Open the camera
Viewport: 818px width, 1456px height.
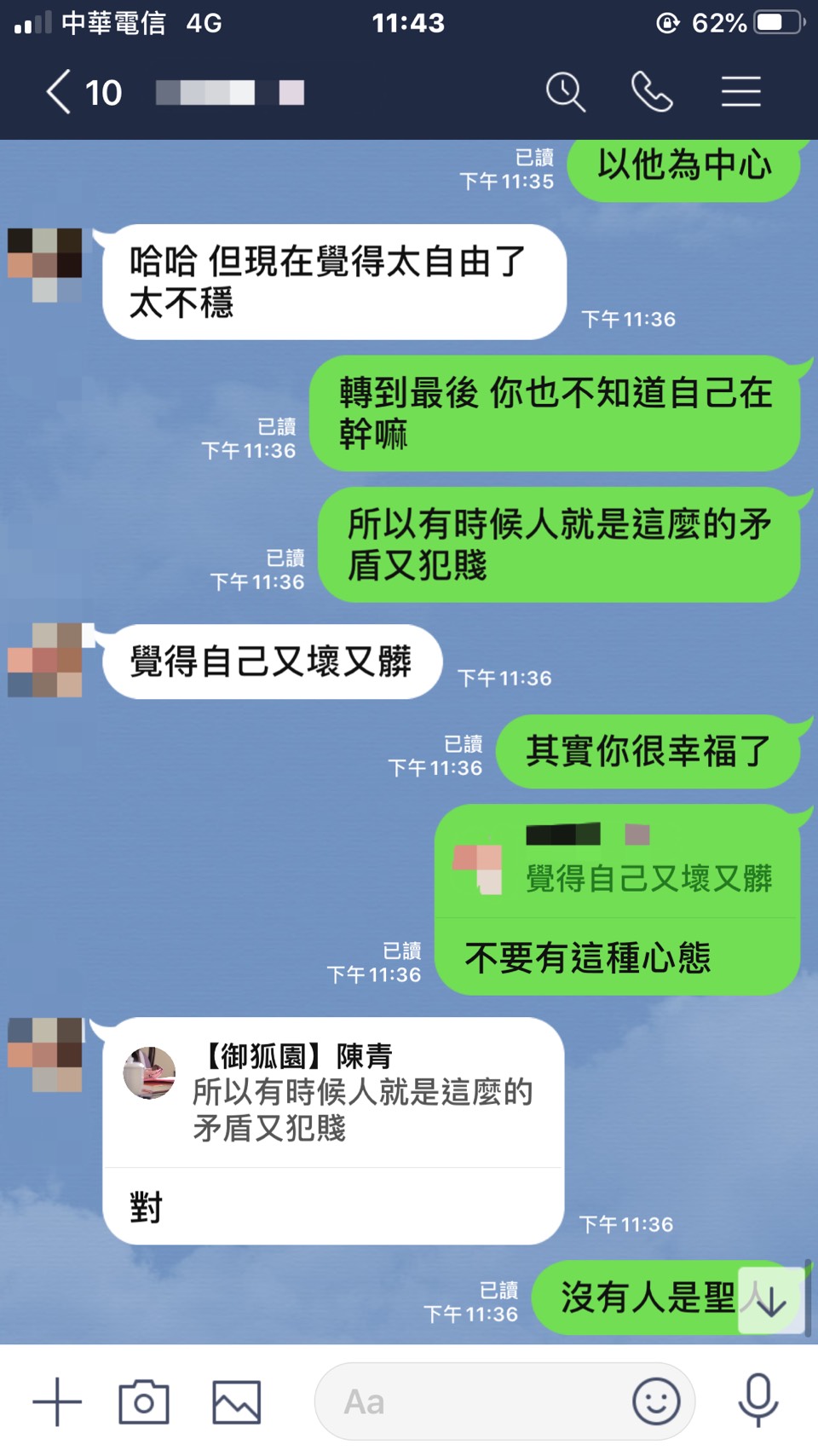[144, 1401]
